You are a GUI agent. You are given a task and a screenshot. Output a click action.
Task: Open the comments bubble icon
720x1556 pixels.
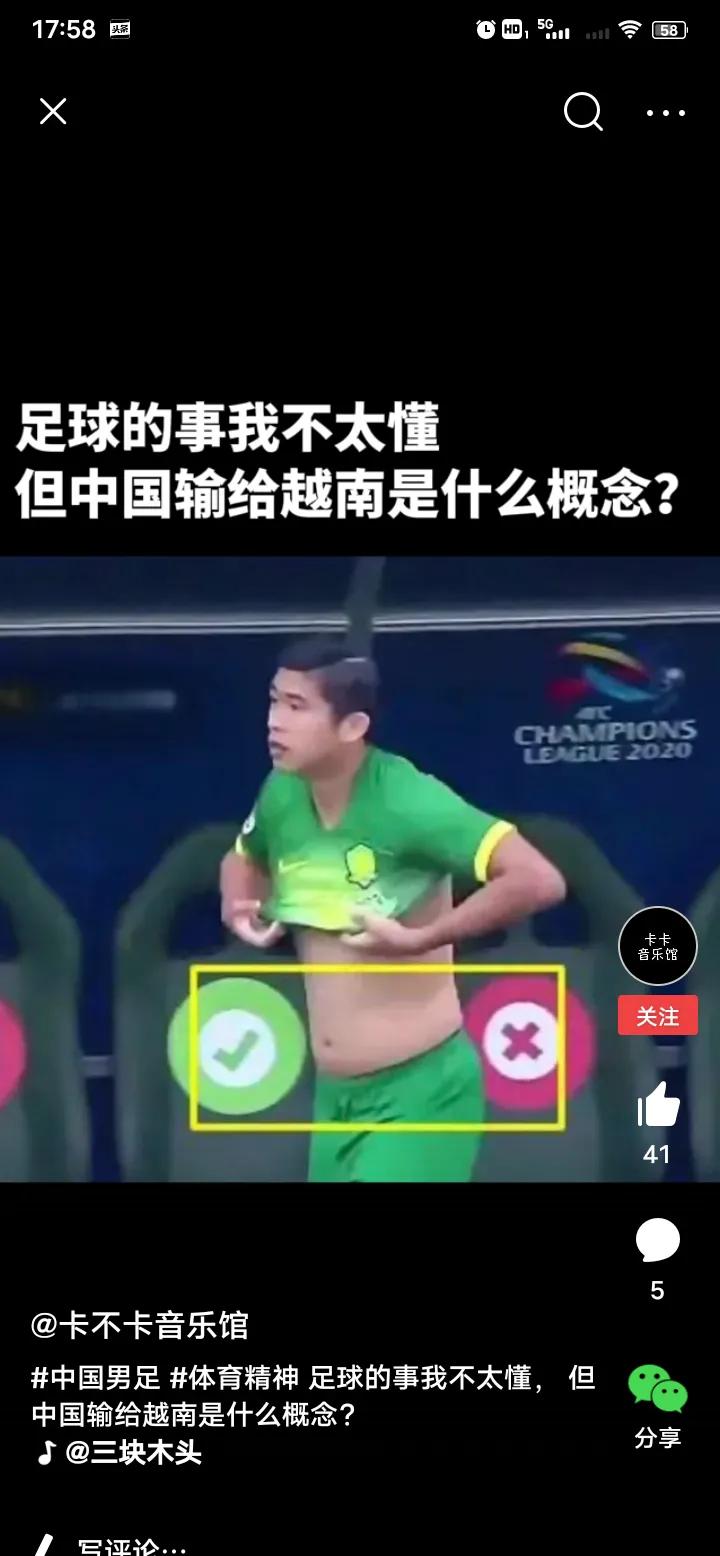click(657, 1242)
